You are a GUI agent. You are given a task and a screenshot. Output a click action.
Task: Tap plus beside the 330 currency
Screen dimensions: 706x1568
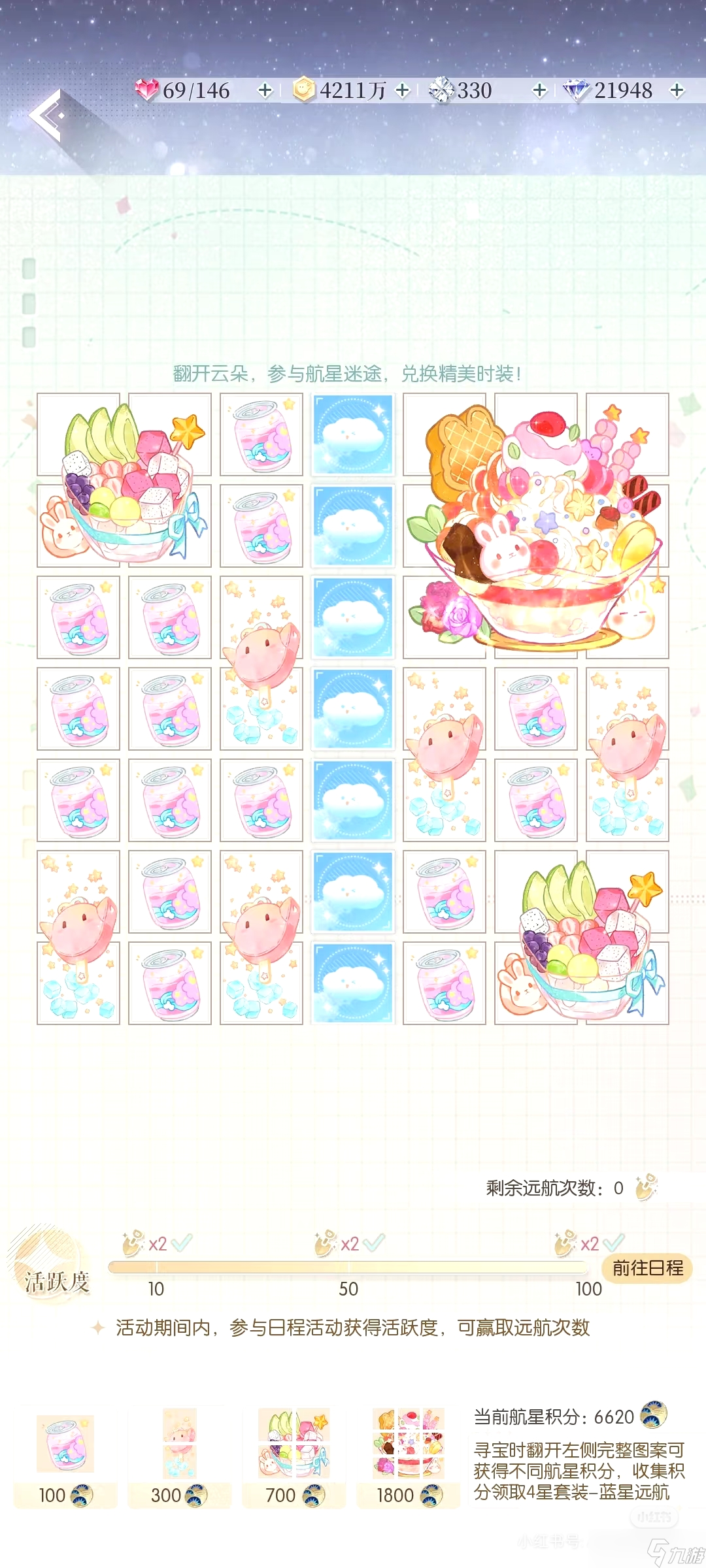pos(539,90)
